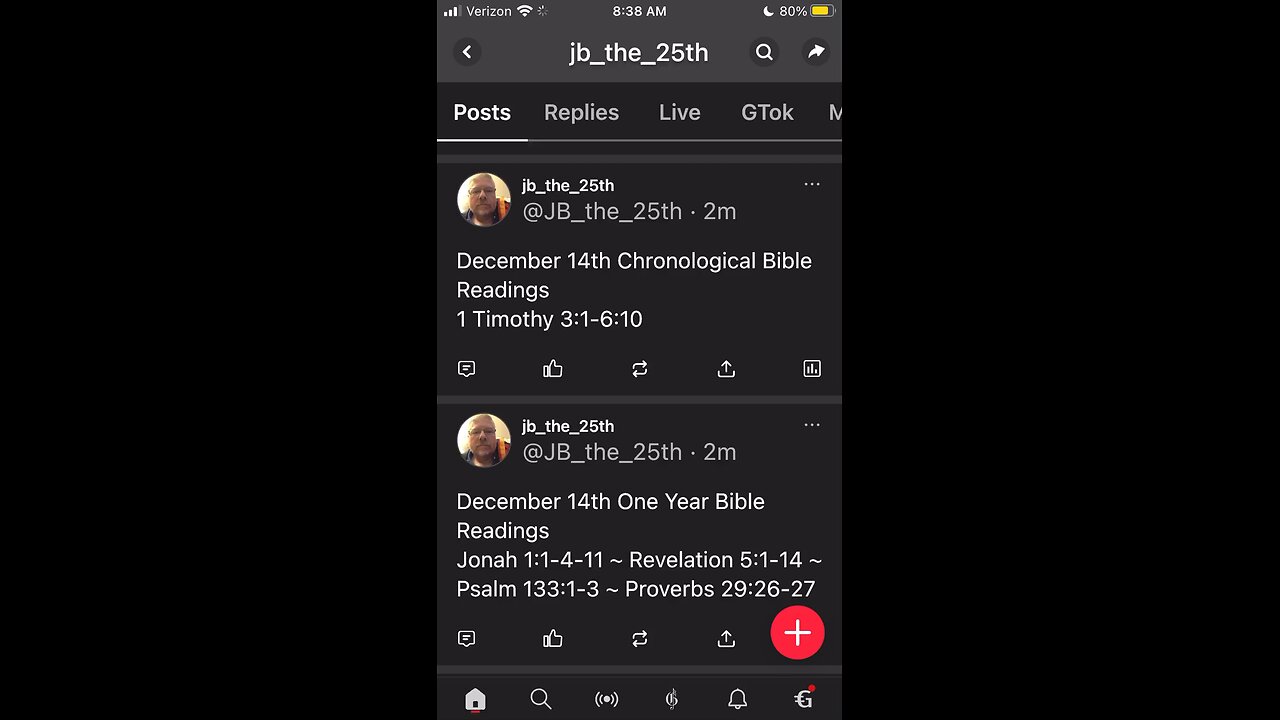Open the live broadcasts tab in bottom bar

(x=606, y=699)
